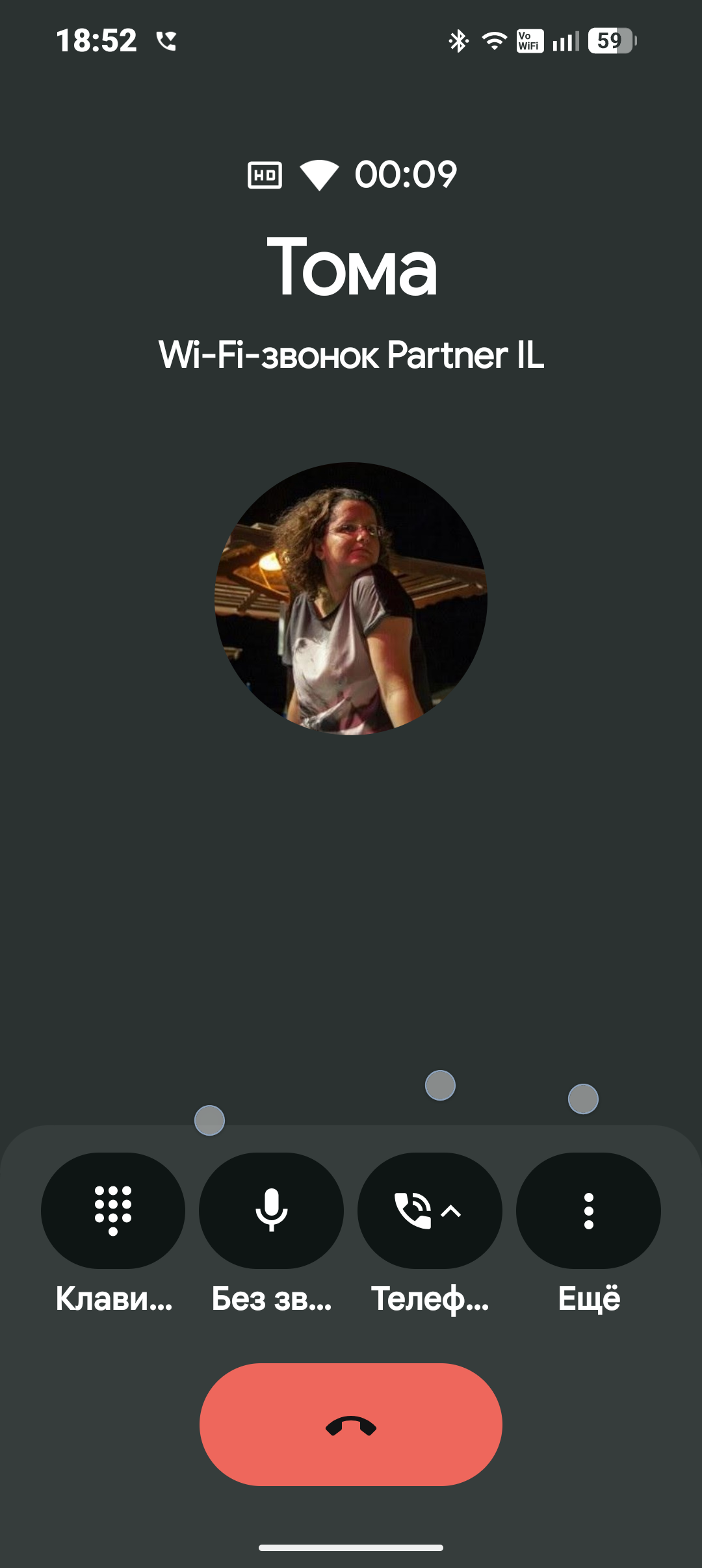702x1568 pixels.
Task: Open the audio output selector (Телефон)
Action: tap(429, 1210)
